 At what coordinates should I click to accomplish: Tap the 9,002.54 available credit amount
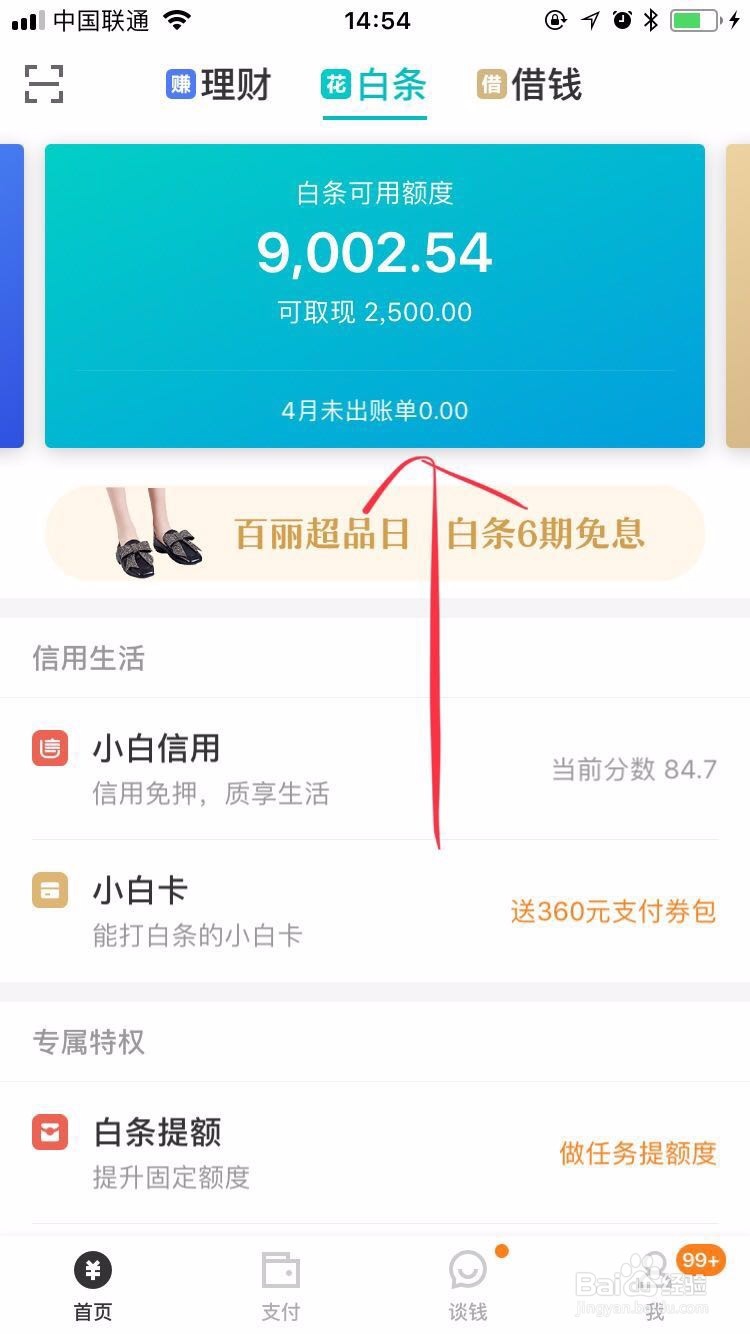(374, 253)
